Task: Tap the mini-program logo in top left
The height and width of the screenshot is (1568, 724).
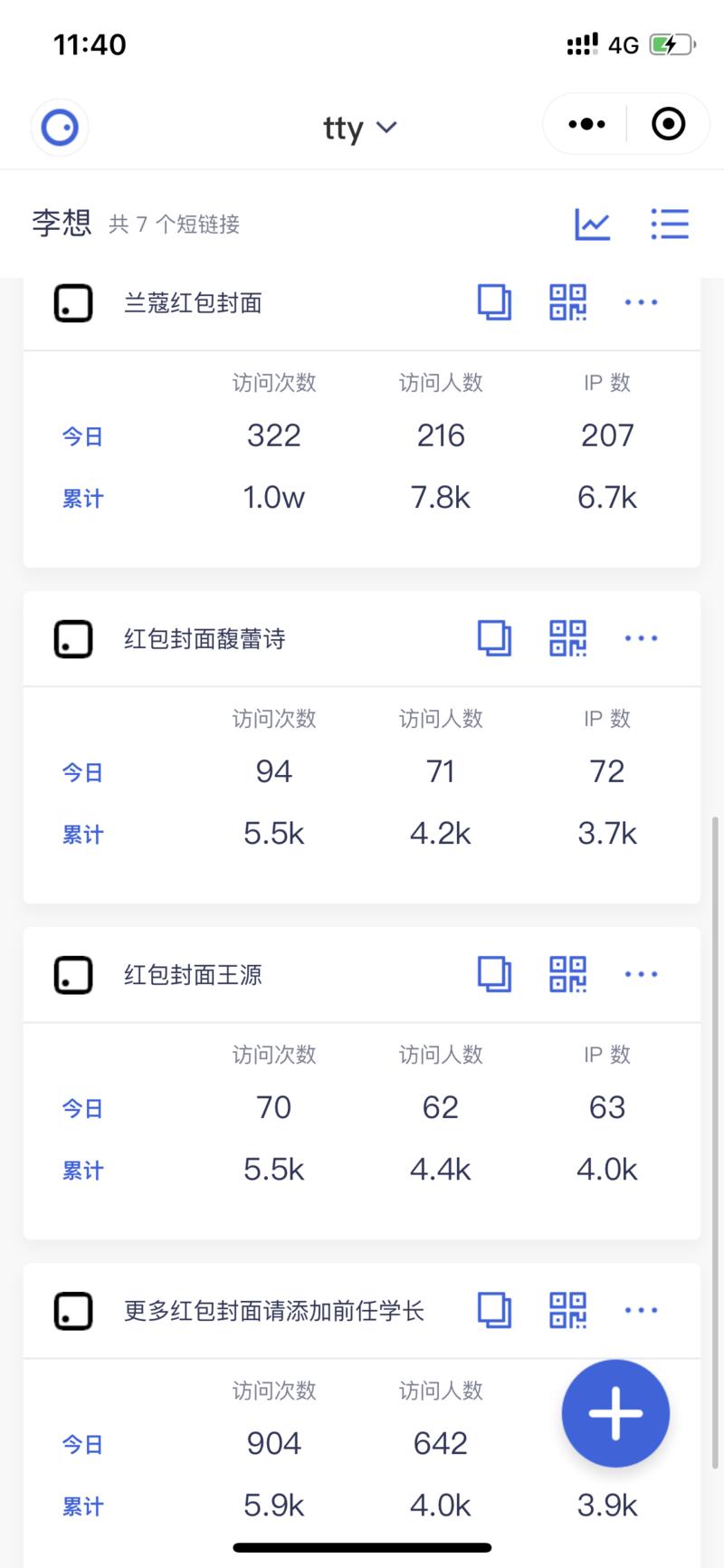Action: [x=60, y=128]
